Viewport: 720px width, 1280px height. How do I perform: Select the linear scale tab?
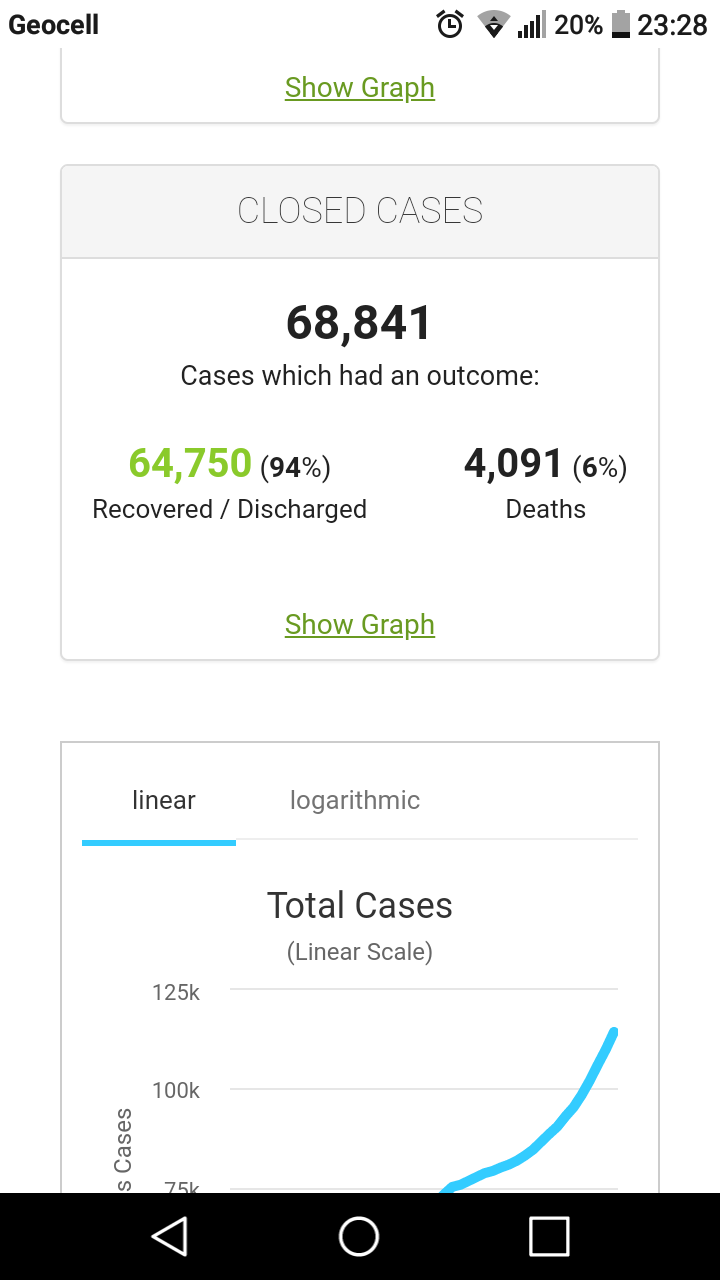[x=163, y=800]
